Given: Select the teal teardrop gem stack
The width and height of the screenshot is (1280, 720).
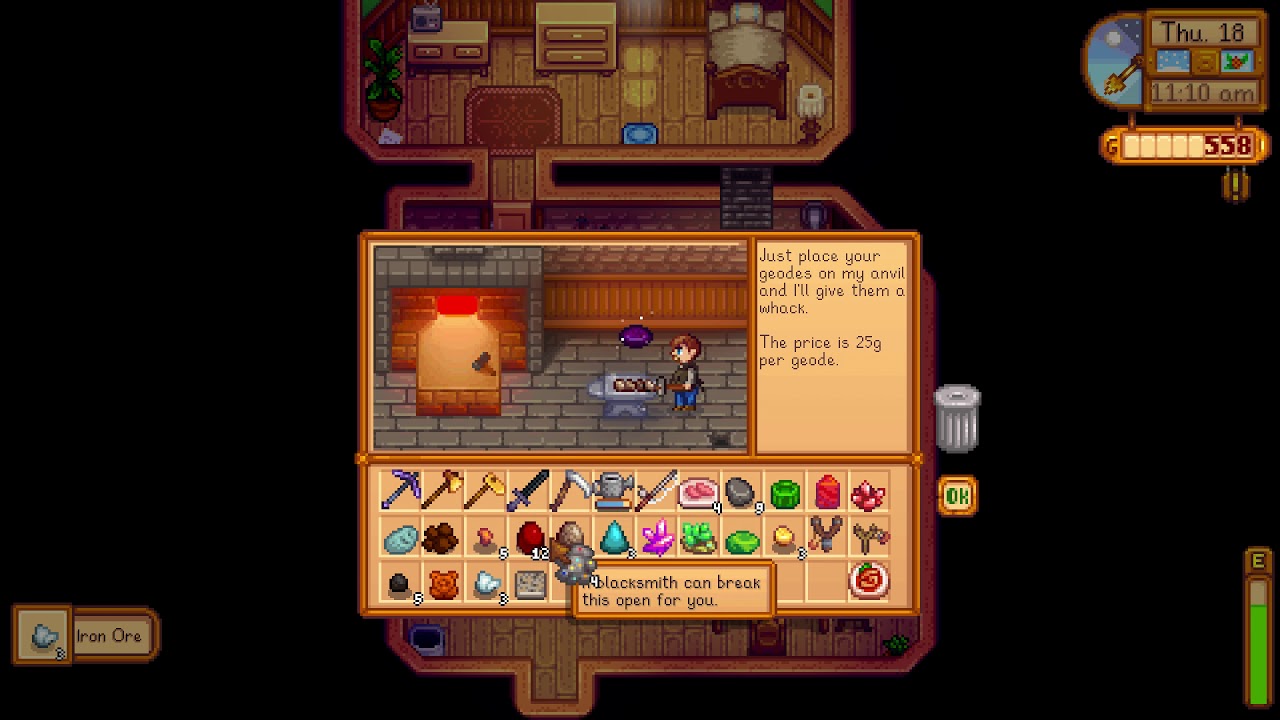Looking at the screenshot, I should [x=615, y=538].
